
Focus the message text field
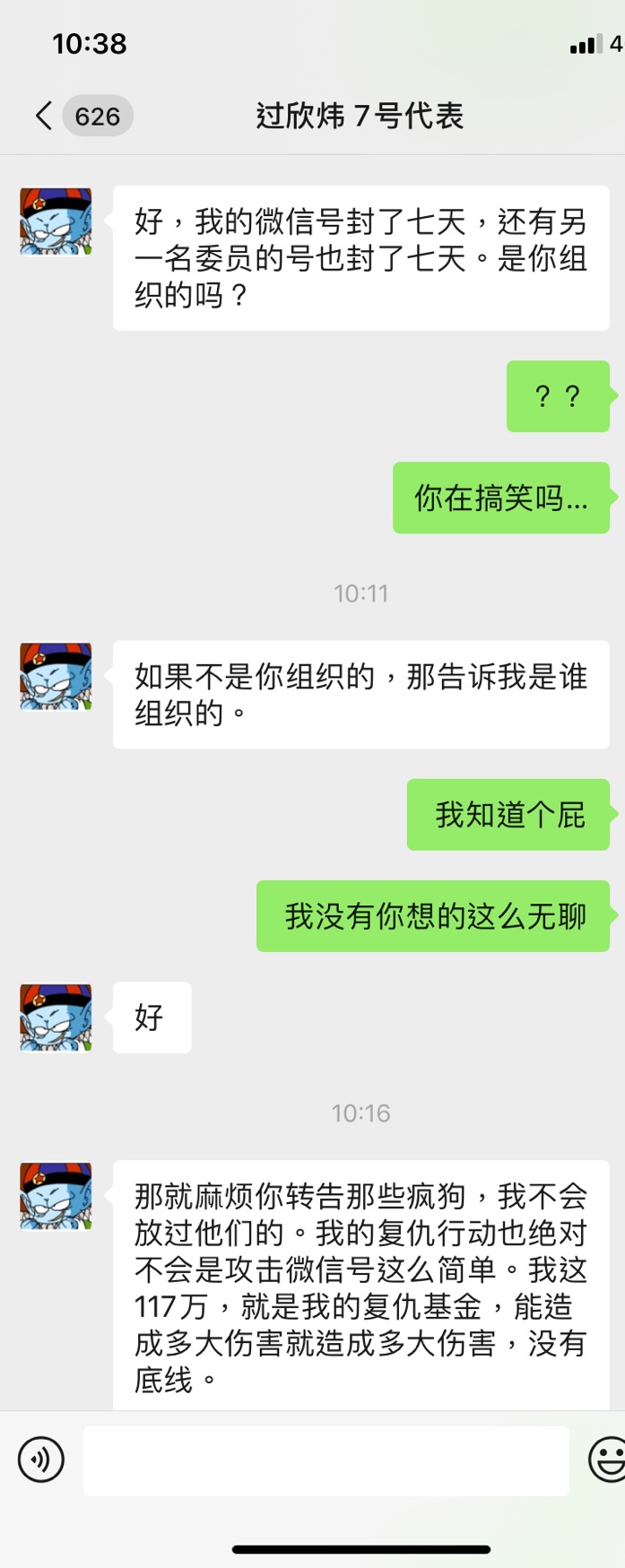[326, 1460]
